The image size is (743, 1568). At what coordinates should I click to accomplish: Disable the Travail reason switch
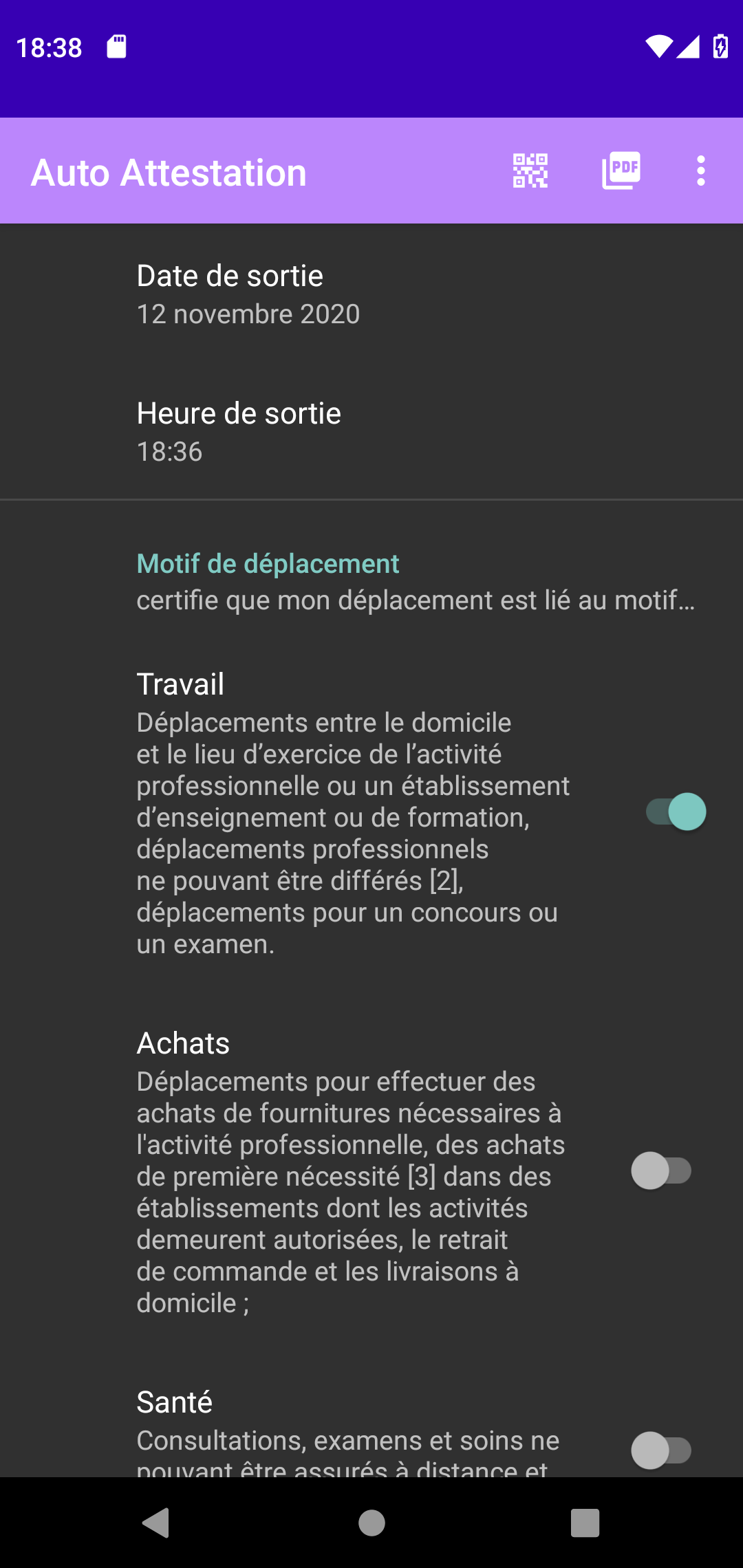point(676,812)
